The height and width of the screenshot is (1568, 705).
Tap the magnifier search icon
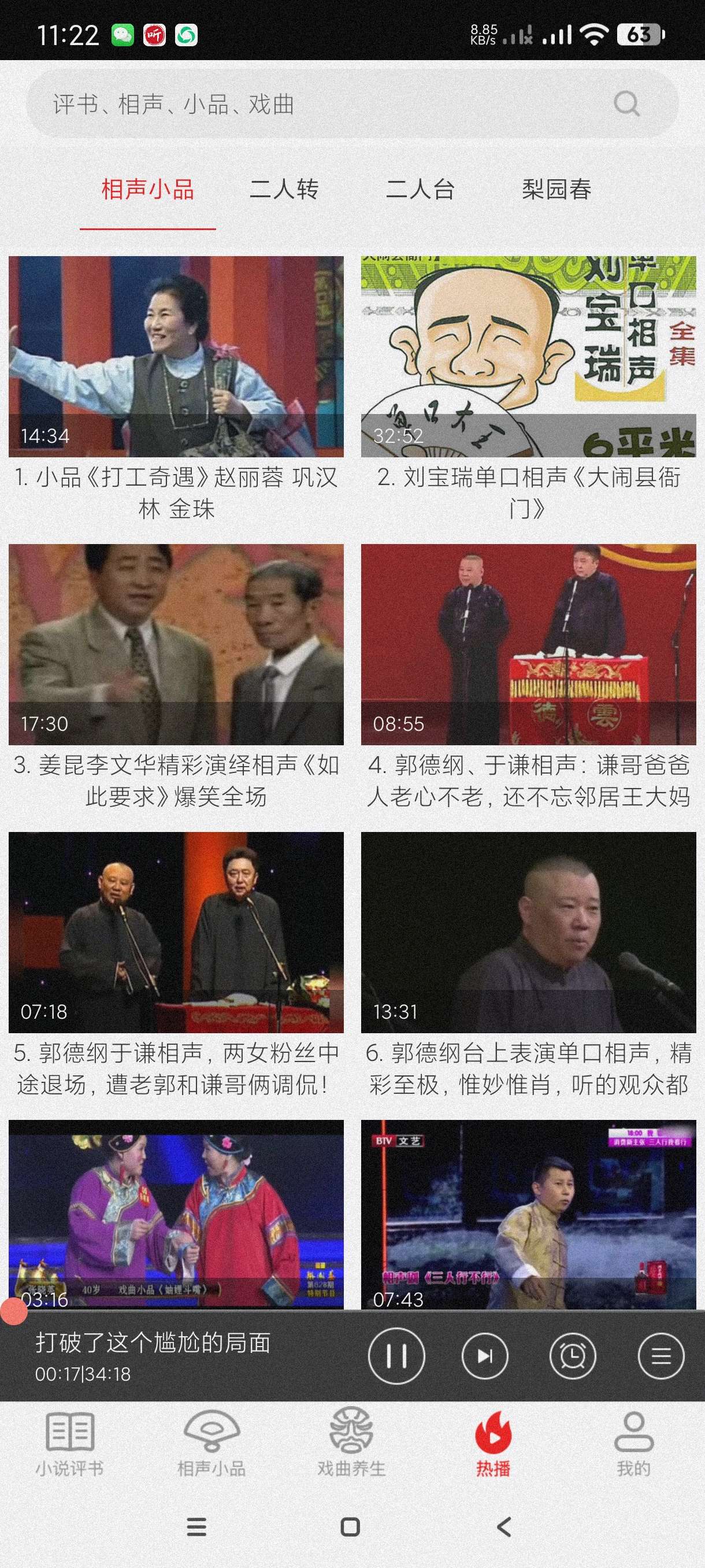[x=626, y=104]
